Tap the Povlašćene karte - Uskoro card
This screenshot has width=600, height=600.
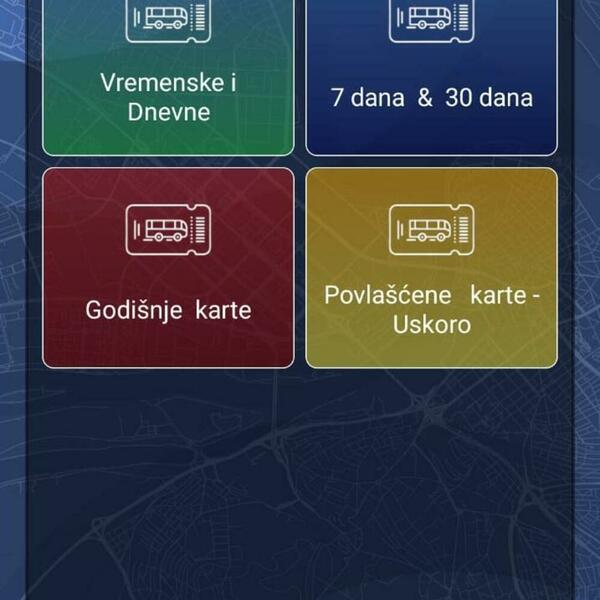click(431, 268)
